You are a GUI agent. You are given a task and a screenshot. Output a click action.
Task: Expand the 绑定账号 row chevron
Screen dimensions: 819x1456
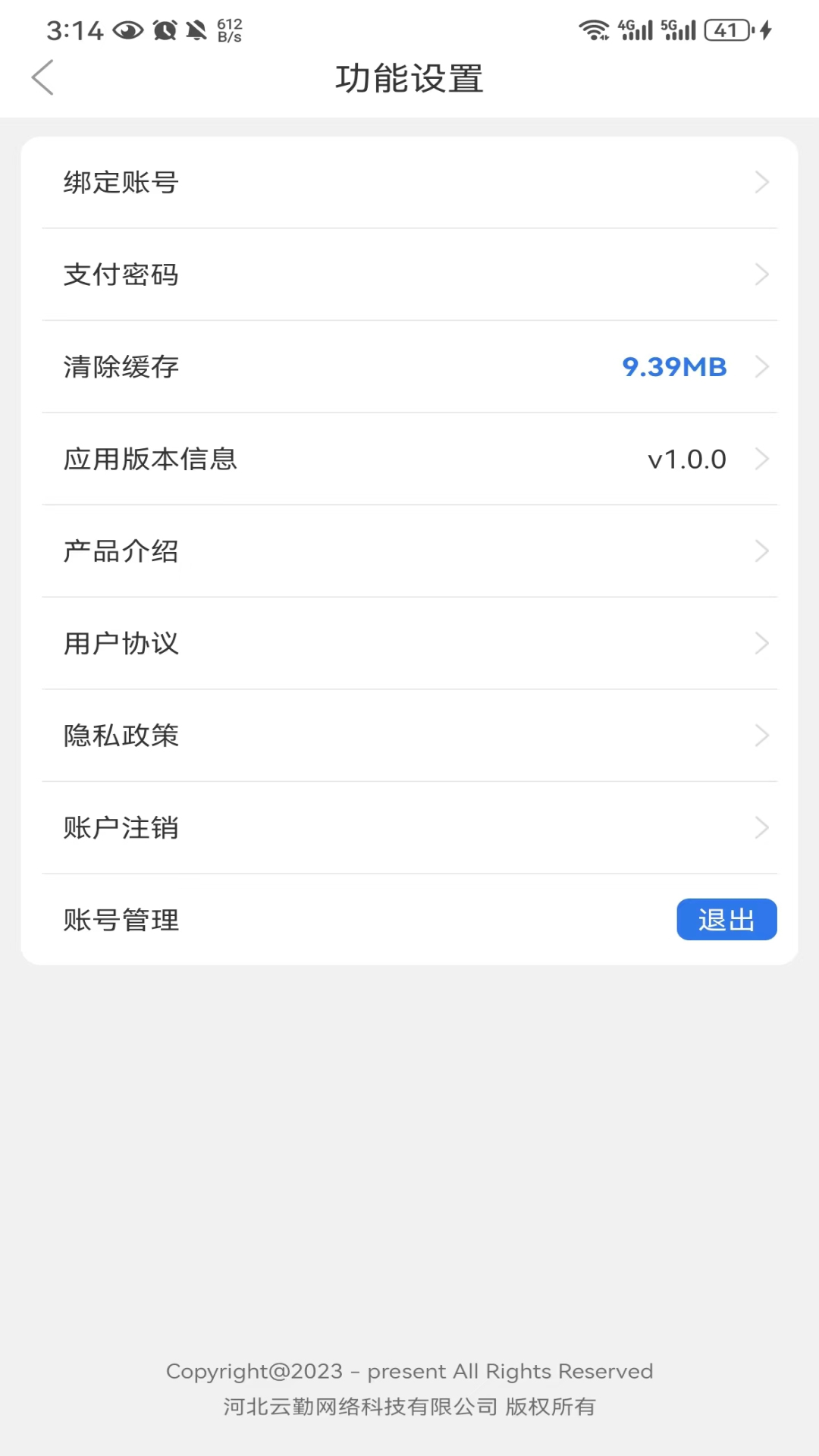click(762, 182)
